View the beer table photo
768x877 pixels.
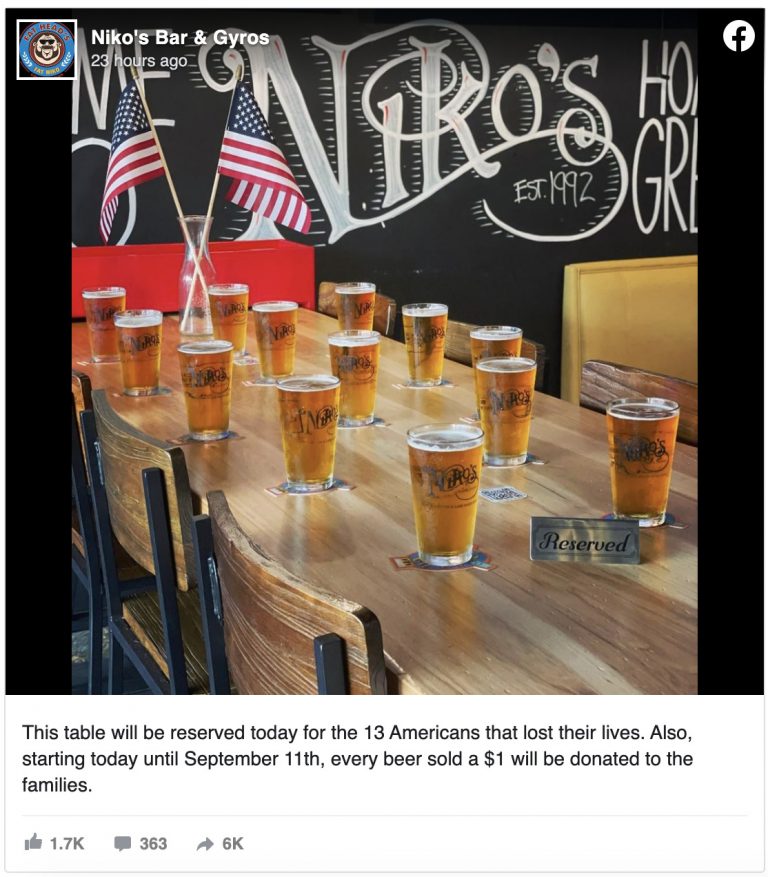(x=384, y=400)
